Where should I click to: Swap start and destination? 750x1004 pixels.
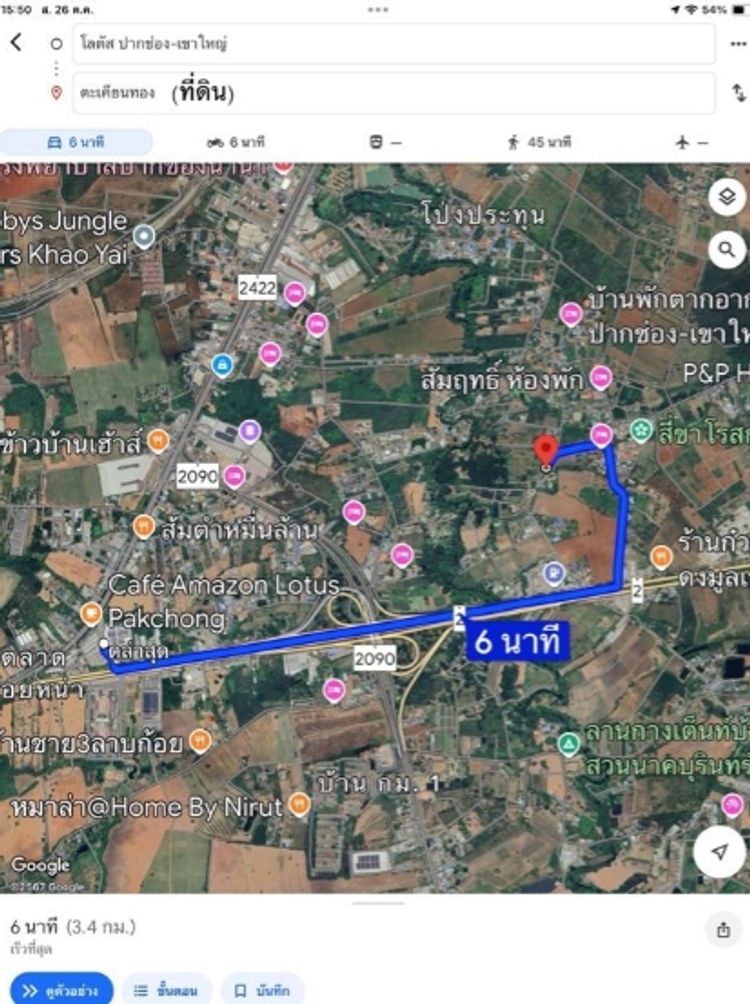[738, 93]
